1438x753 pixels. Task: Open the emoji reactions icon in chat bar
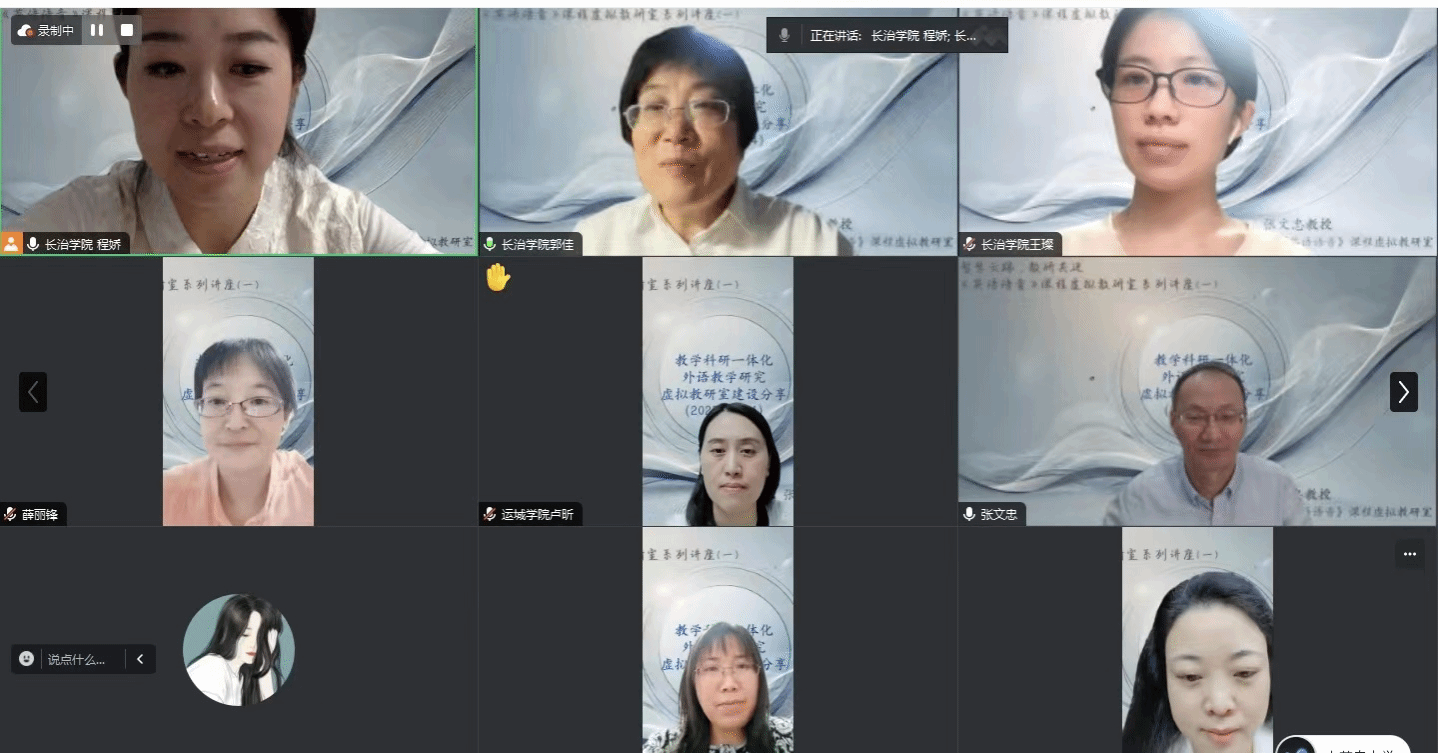click(x=27, y=659)
